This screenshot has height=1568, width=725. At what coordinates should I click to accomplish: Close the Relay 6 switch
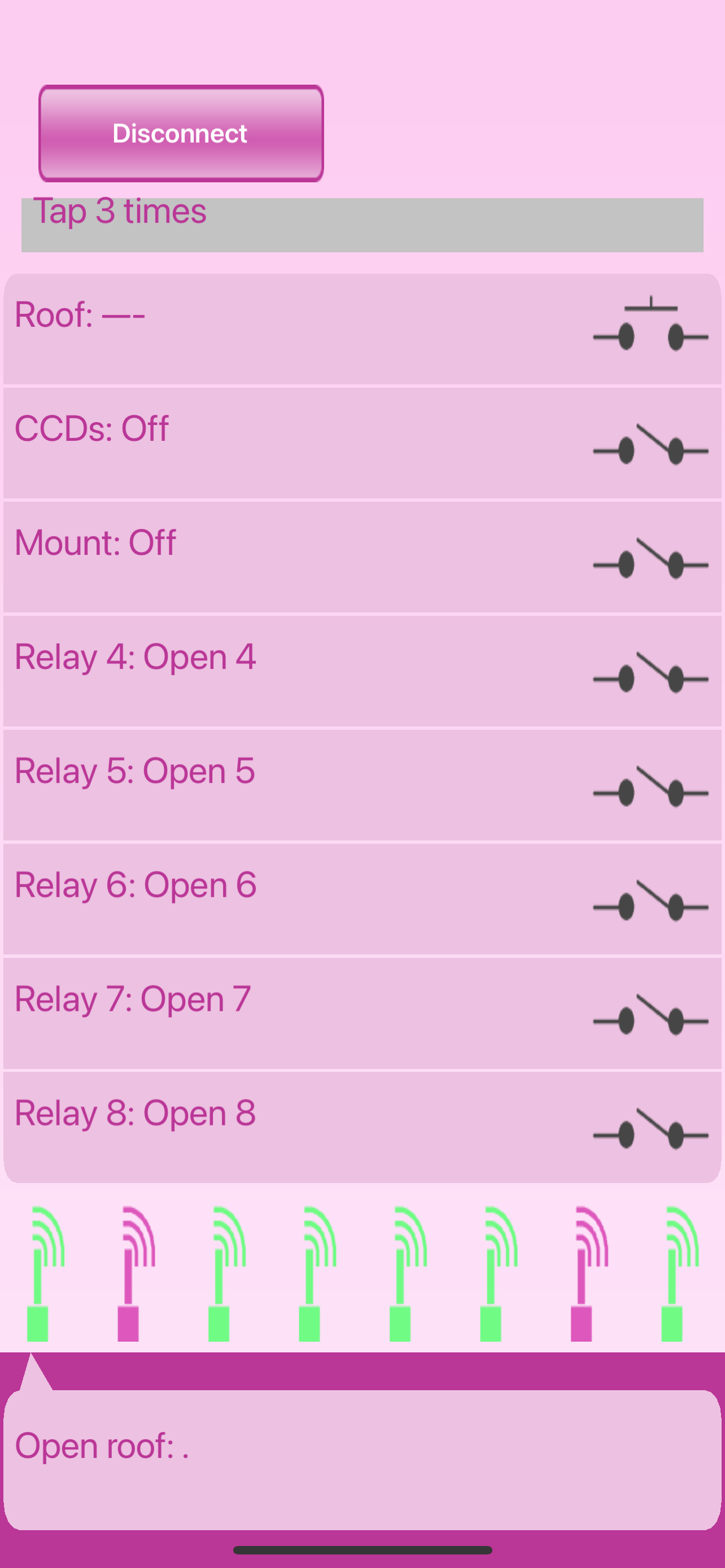[x=650, y=900]
